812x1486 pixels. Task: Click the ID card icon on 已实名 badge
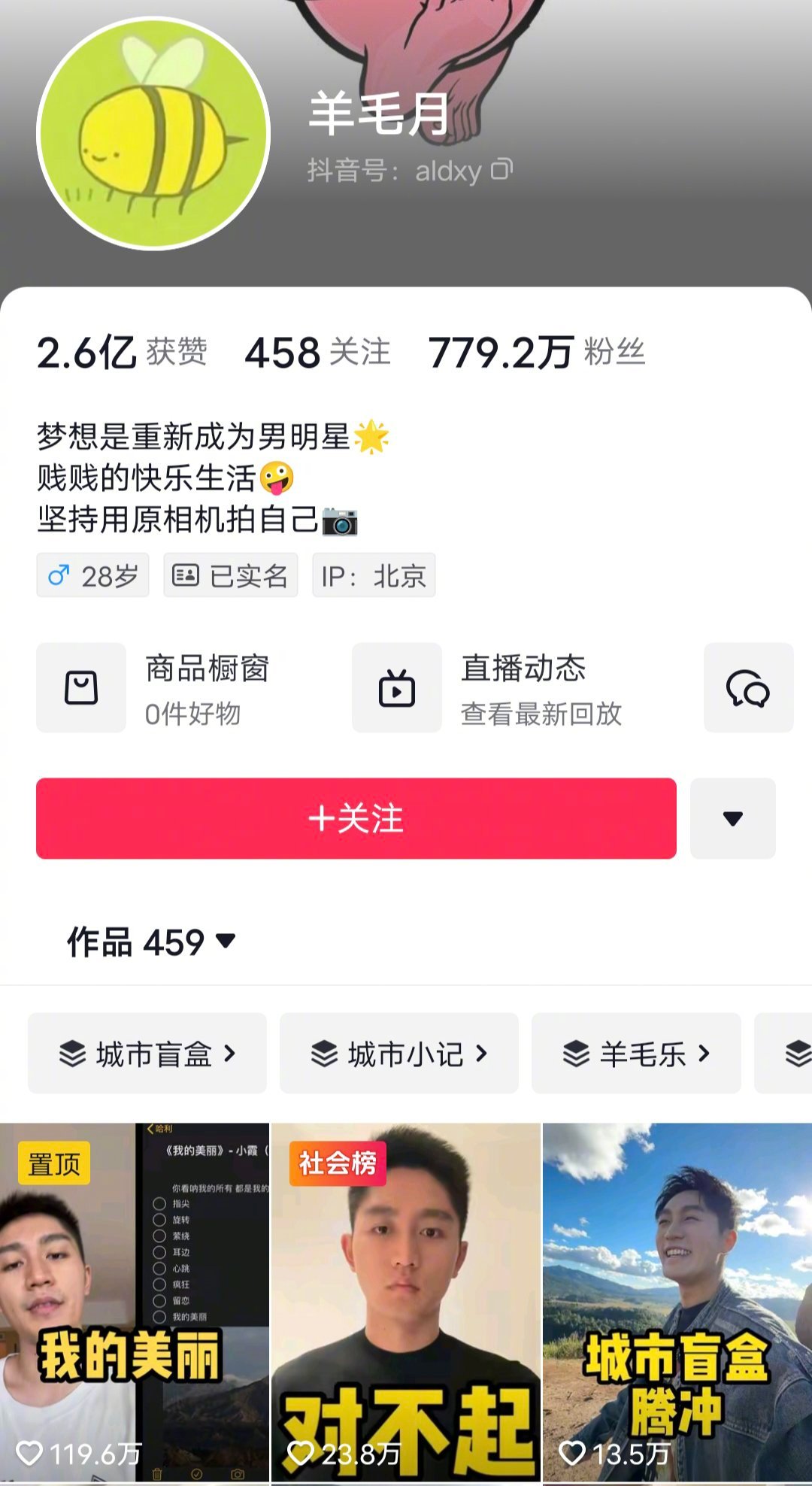tap(187, 575)
